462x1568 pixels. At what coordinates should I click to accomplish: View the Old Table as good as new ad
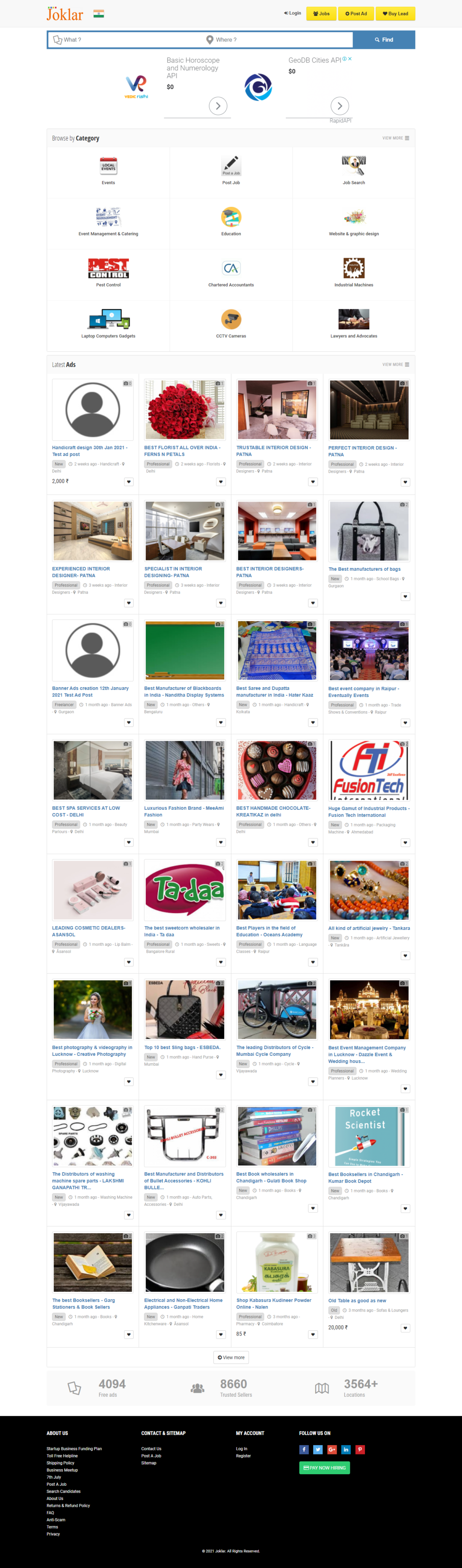pyautogui.click(x=357, y=1300)
